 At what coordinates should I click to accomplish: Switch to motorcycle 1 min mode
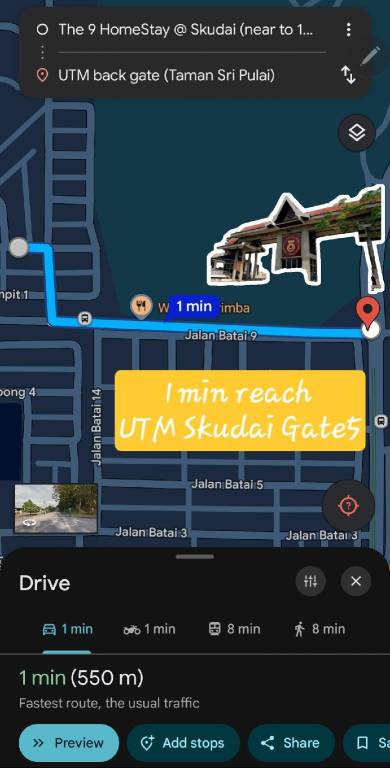149,629
